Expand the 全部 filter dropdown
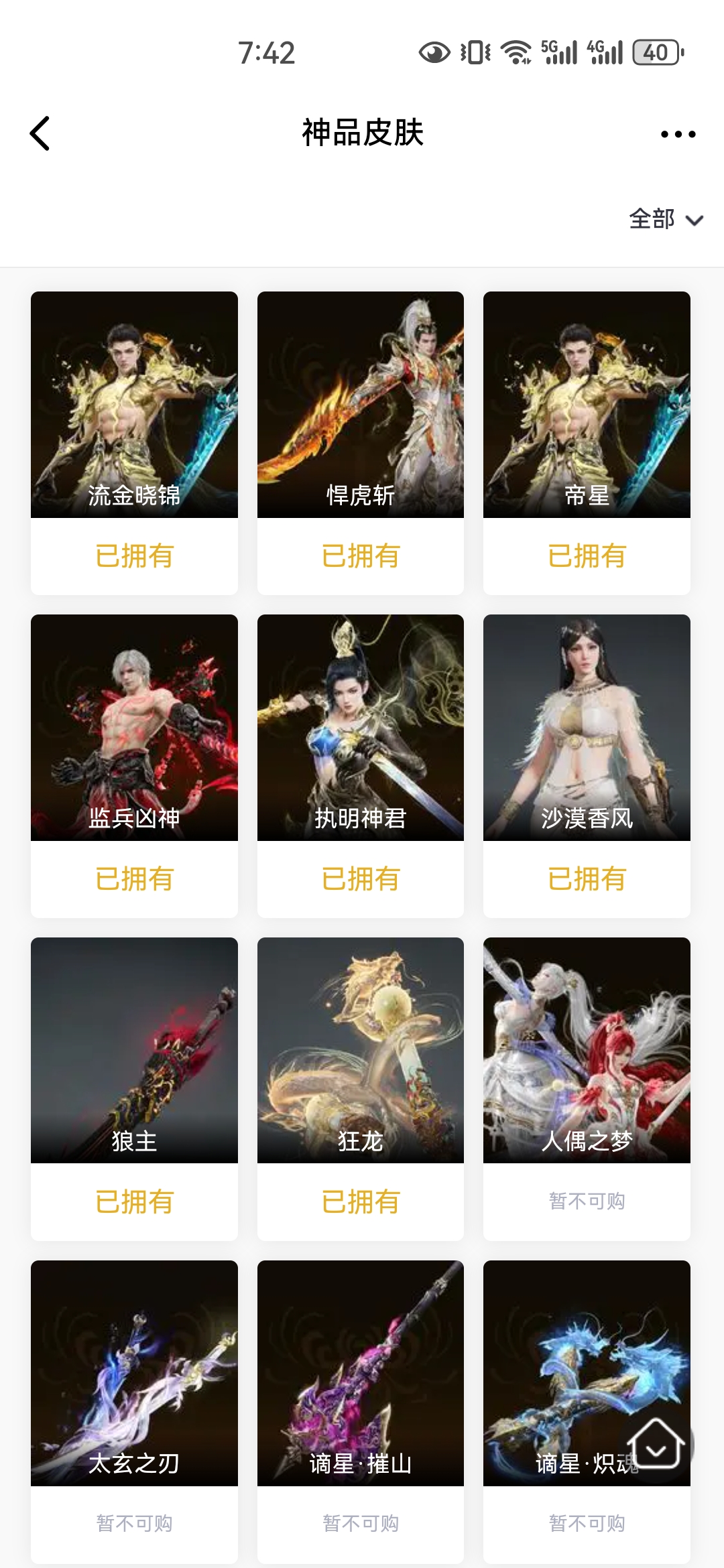The image size is (724, 1568). [x=666, y=219]
